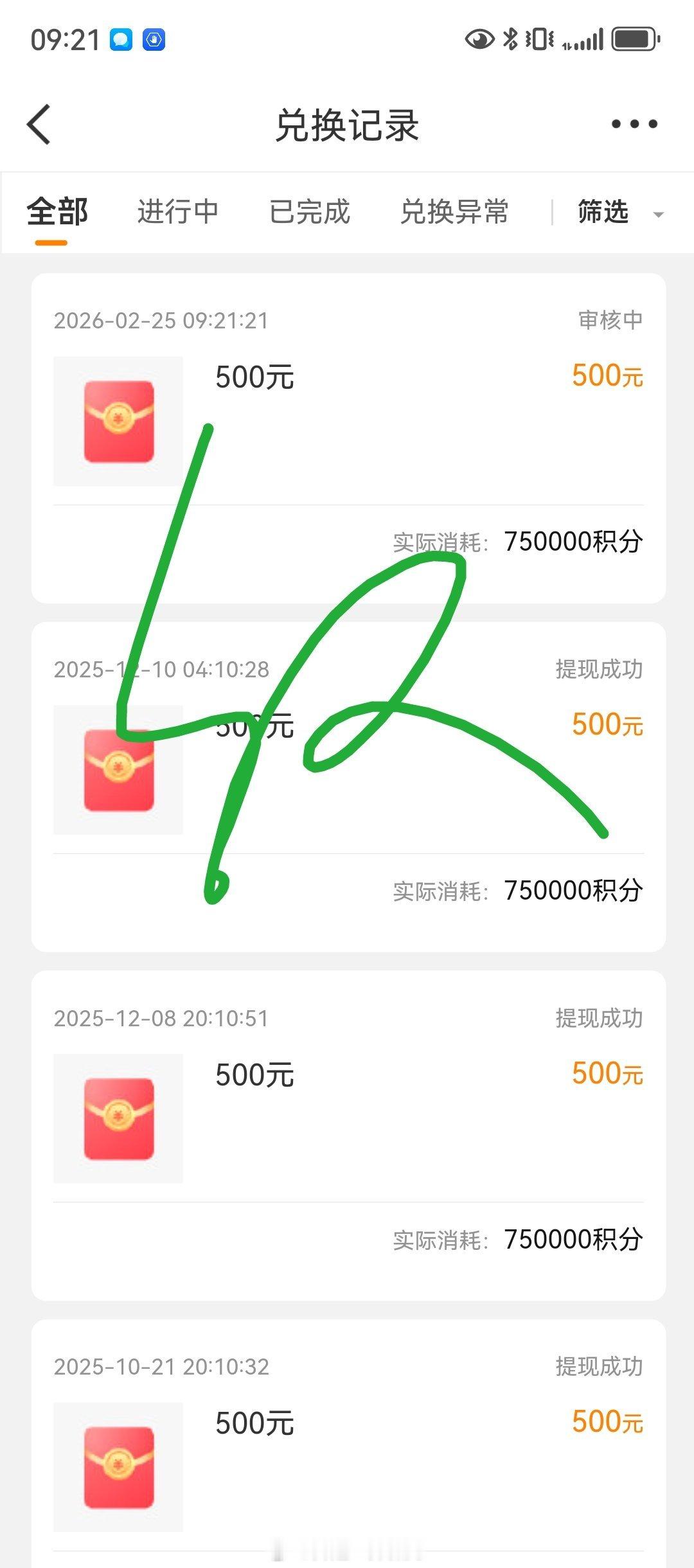Tap the 750000积分 consumption text on the top card

tap(573, 542)
